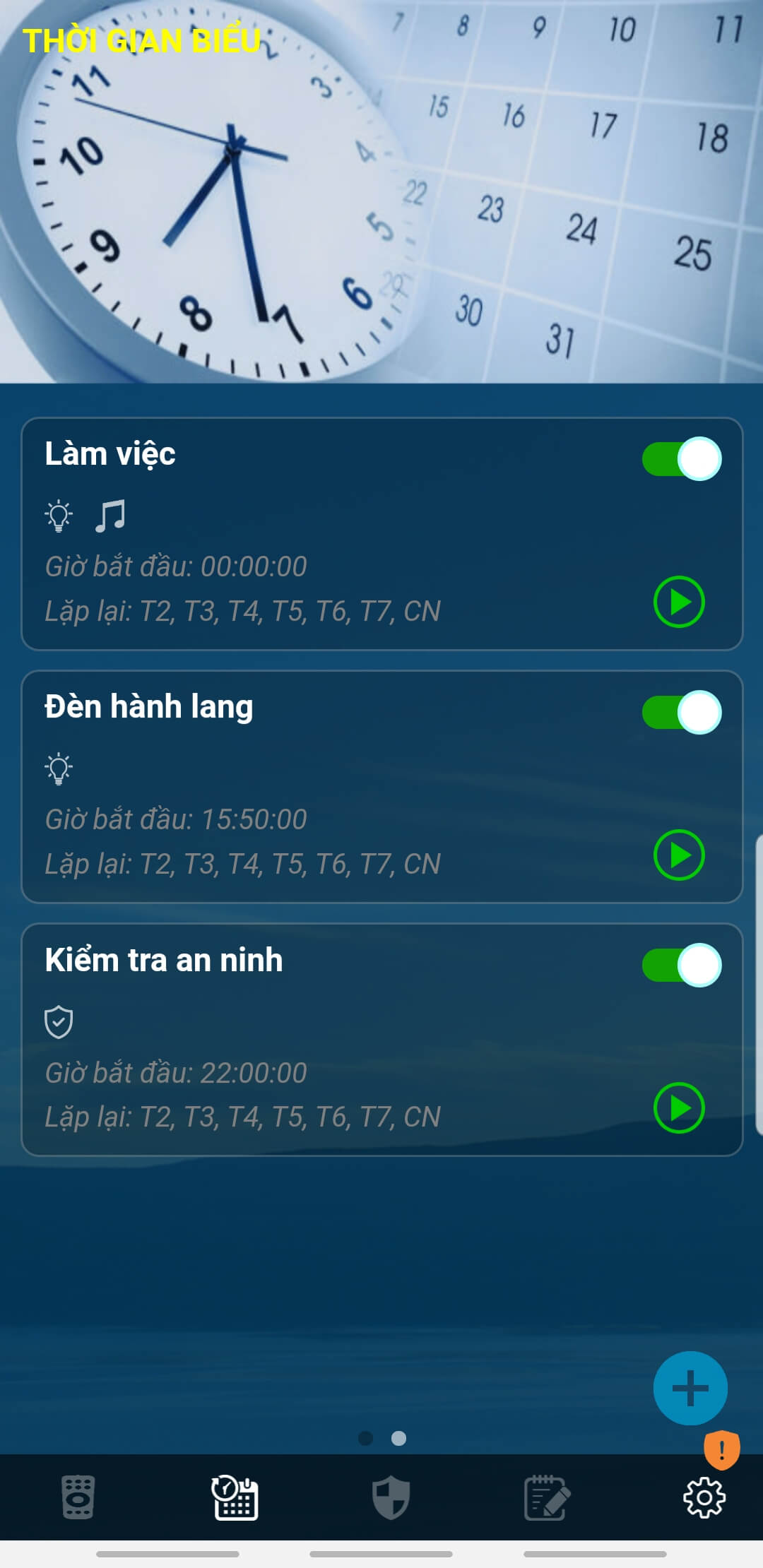Go to the notes edit tab
Screen dimensions: 763x1568
pos(547,1497)
